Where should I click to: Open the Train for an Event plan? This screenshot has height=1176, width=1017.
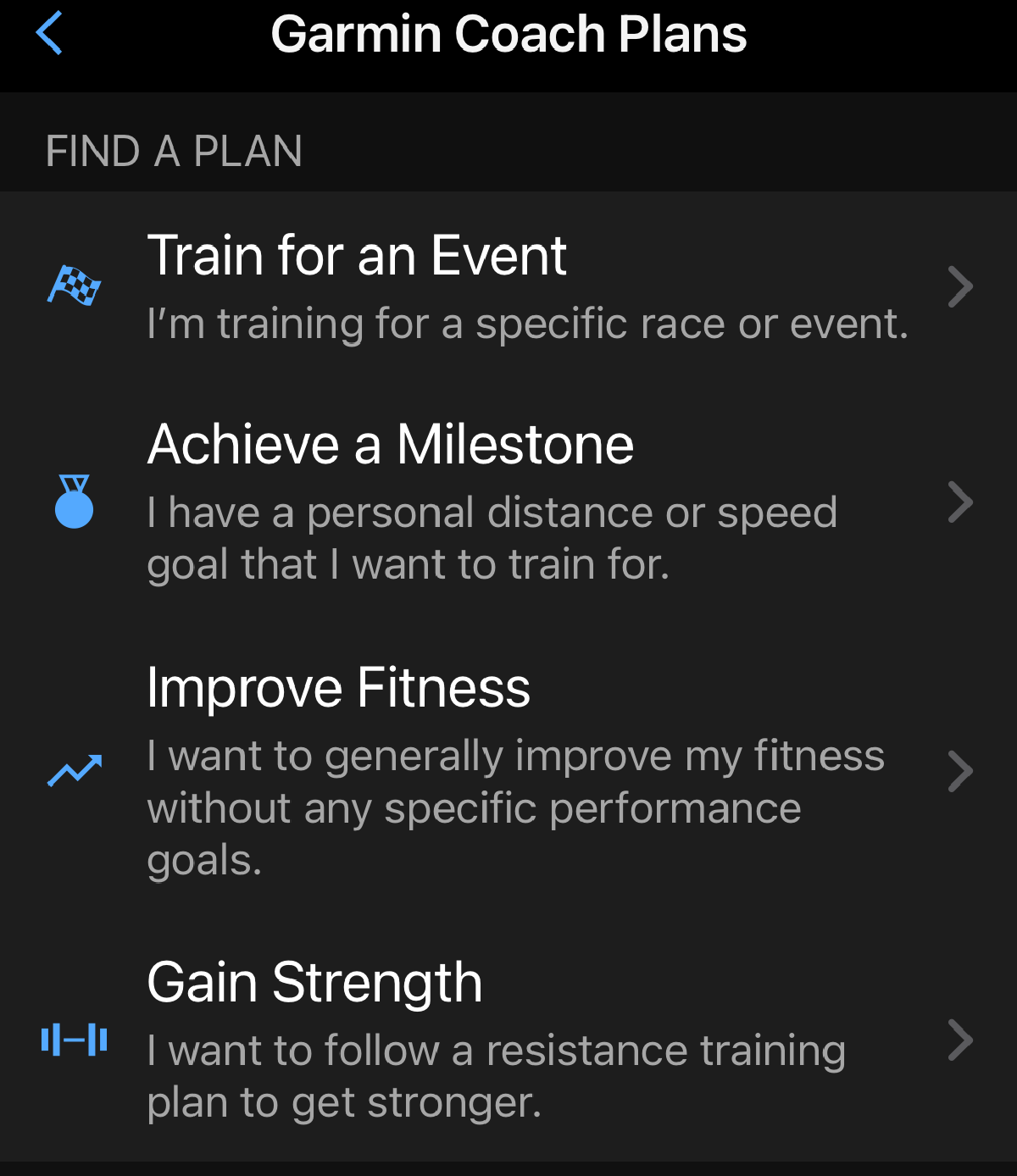(x=508, y=286)
